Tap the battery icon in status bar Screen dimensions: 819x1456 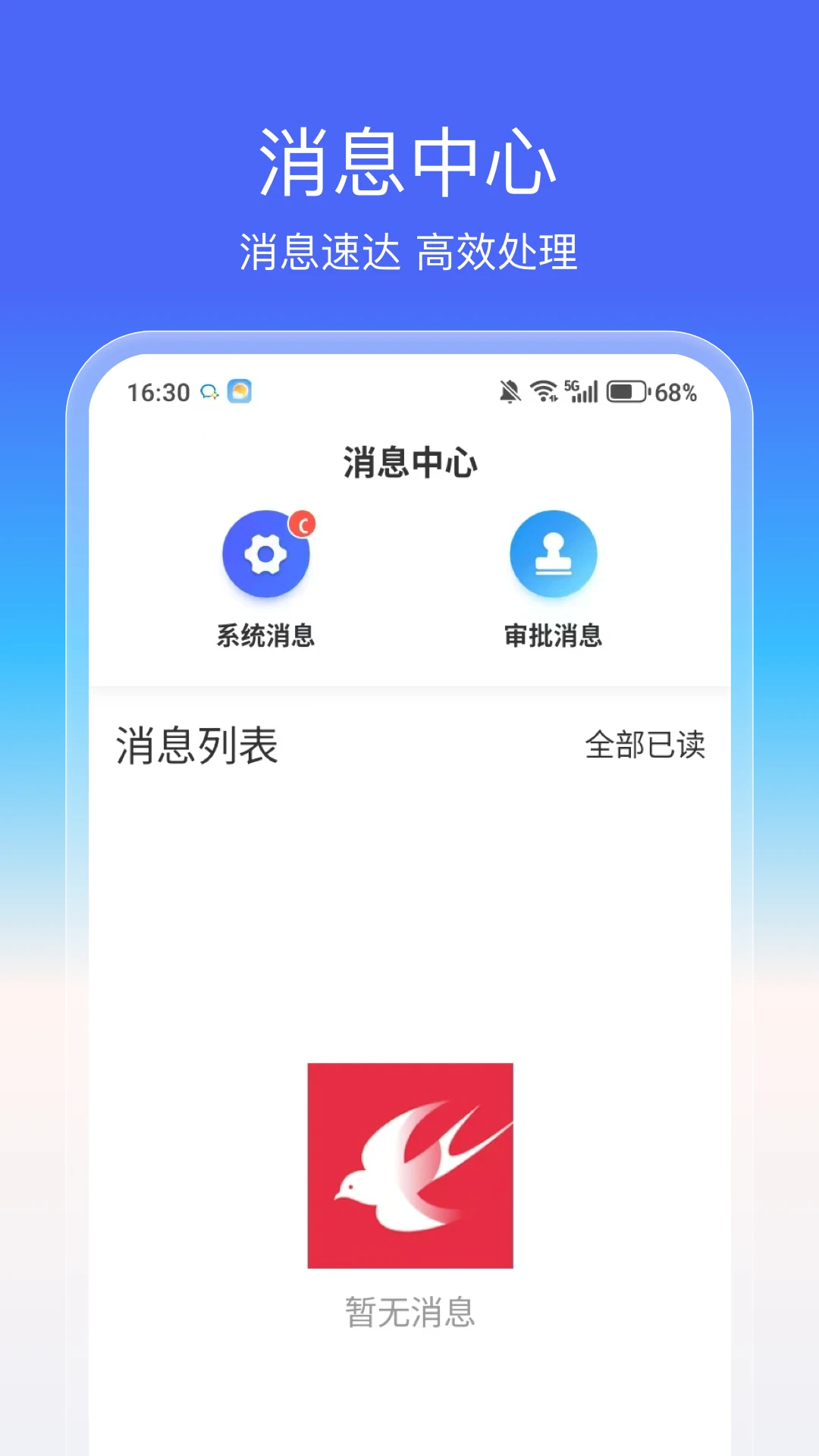pyautogui.click(x=626, y=391)
